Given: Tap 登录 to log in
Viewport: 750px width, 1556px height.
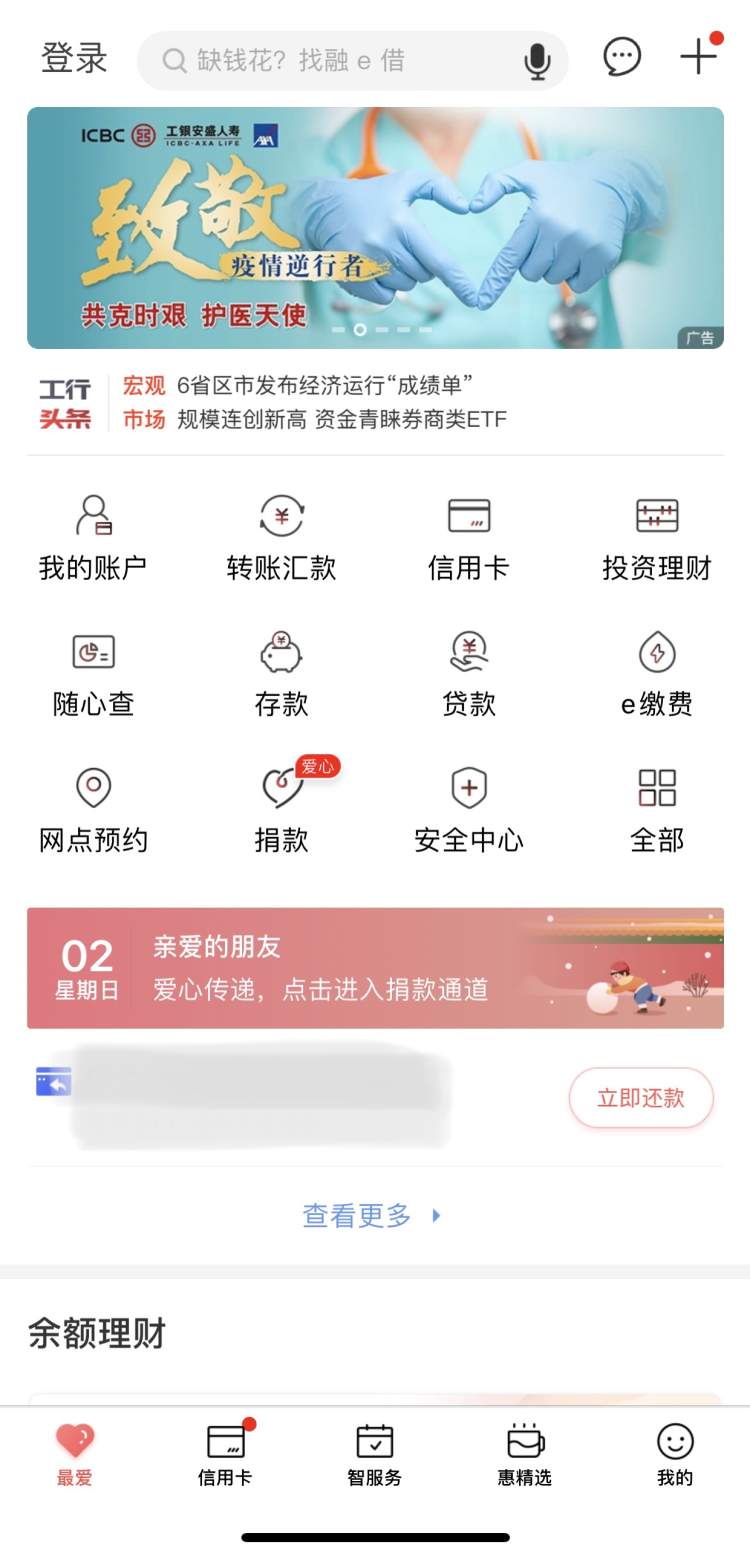Looking at the screenshot, I should click(x=74, y=58).
